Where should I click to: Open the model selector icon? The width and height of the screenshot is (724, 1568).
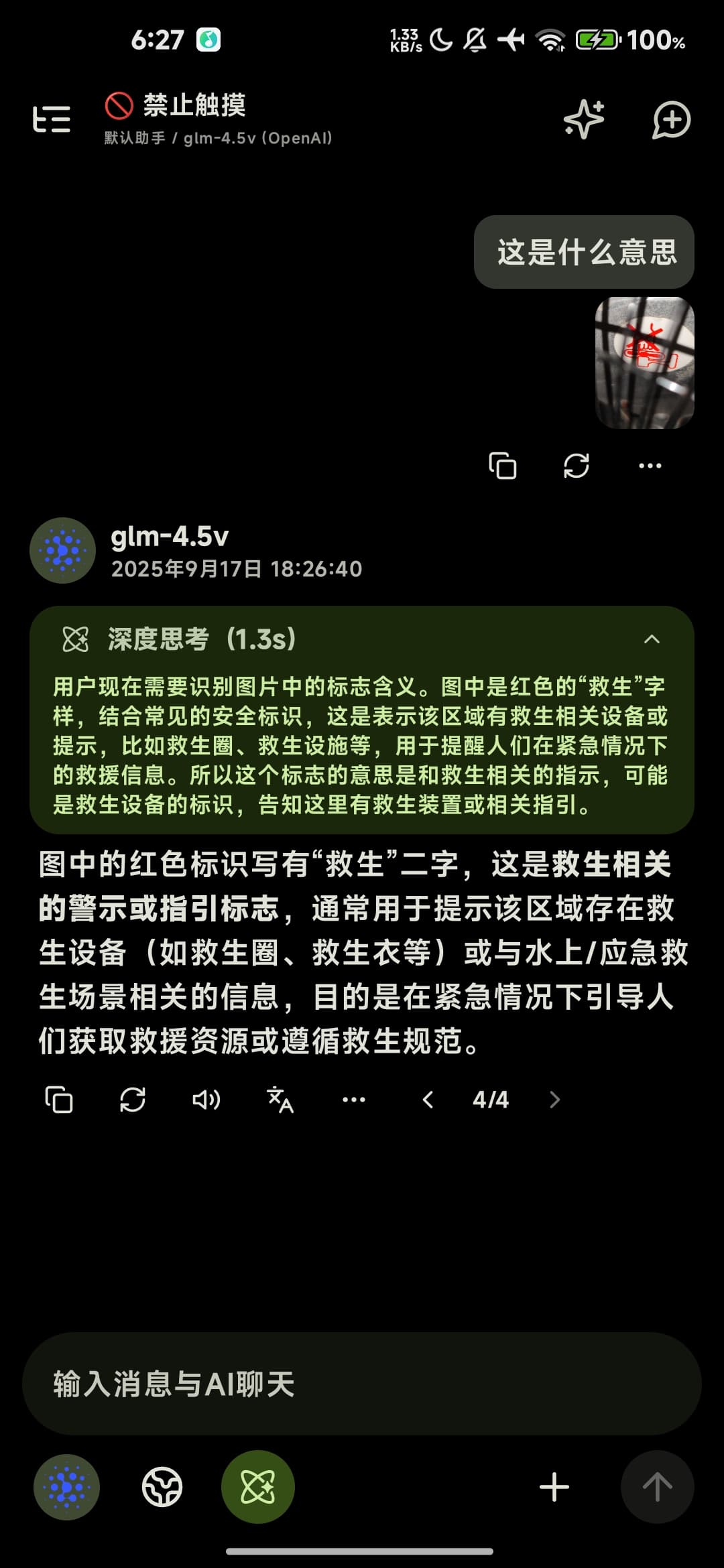click(x=66, y=1487)
